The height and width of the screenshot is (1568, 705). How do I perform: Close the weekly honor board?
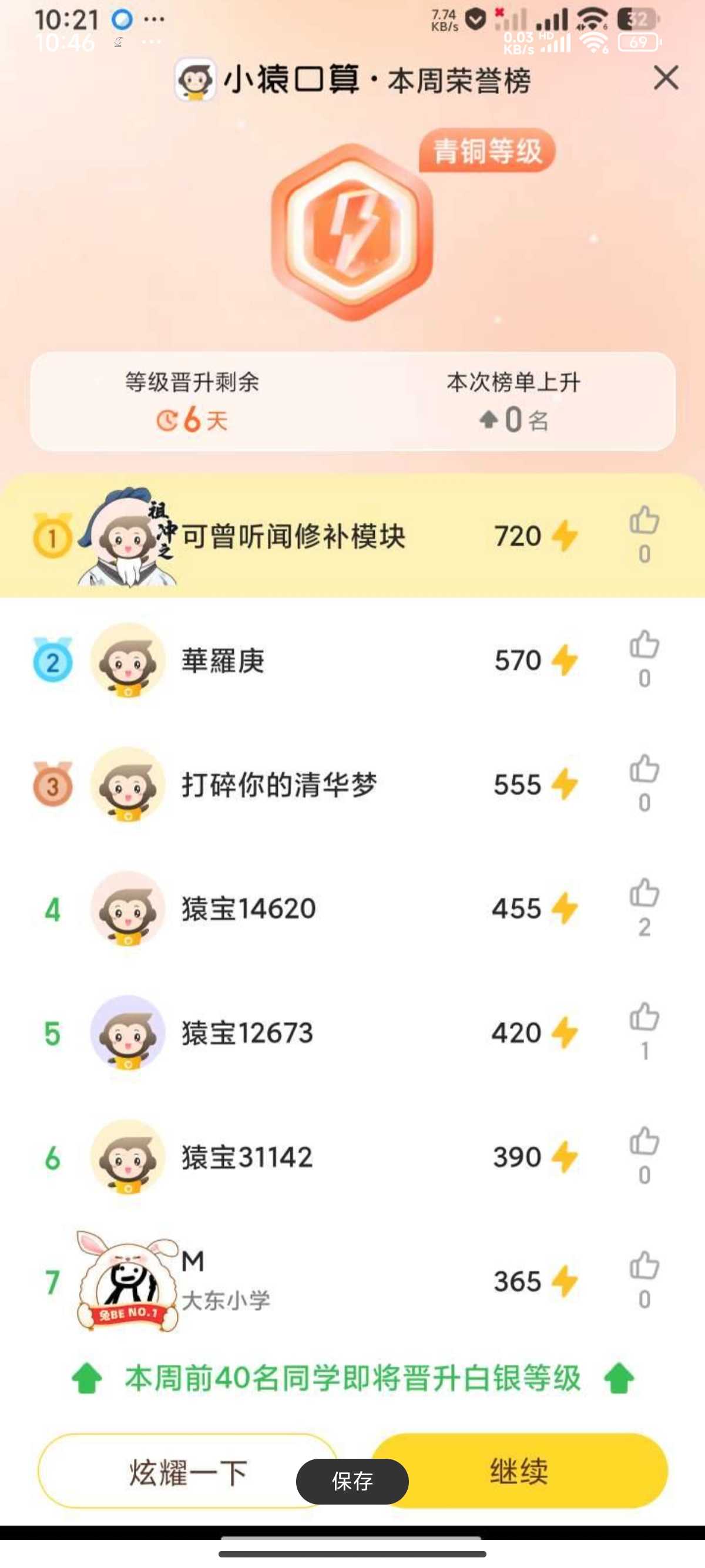666,79
